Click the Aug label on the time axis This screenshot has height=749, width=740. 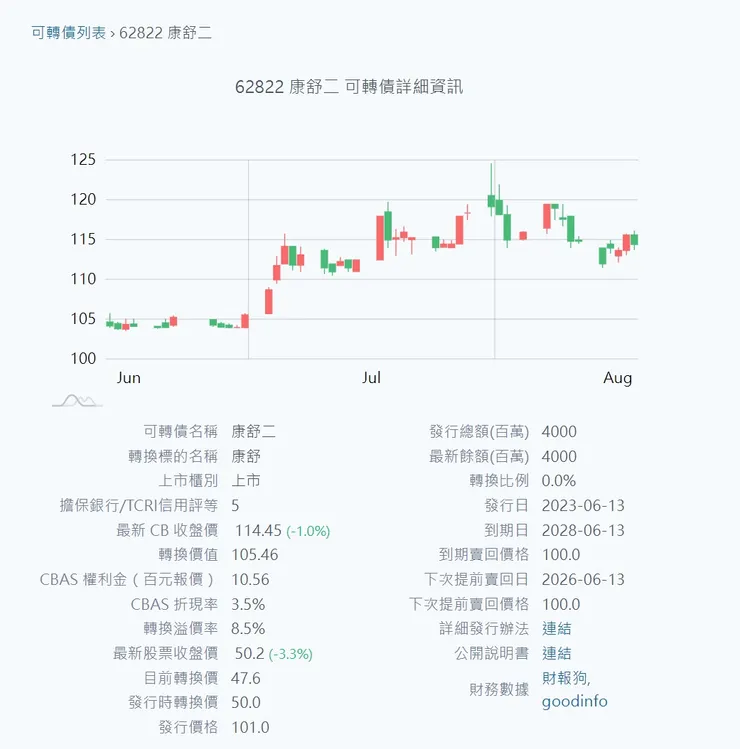click(617, 378)
